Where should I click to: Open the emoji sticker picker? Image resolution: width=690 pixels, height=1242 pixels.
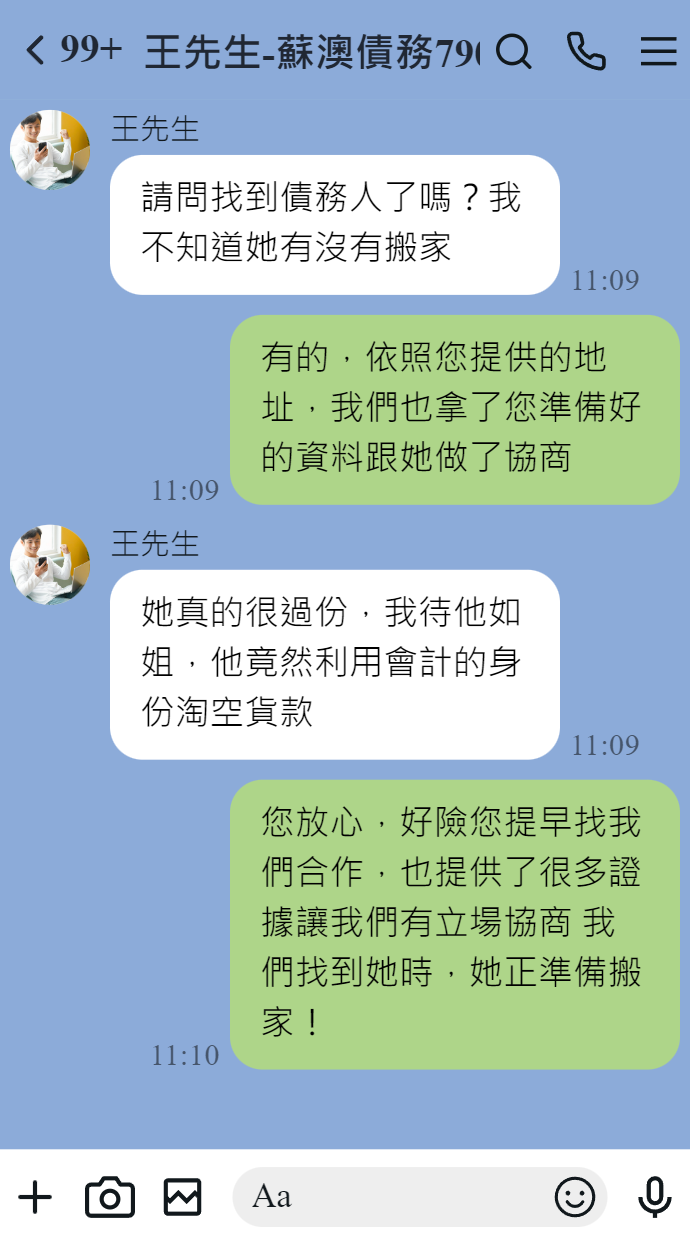pyautogui.click(x=575, y=1197)
